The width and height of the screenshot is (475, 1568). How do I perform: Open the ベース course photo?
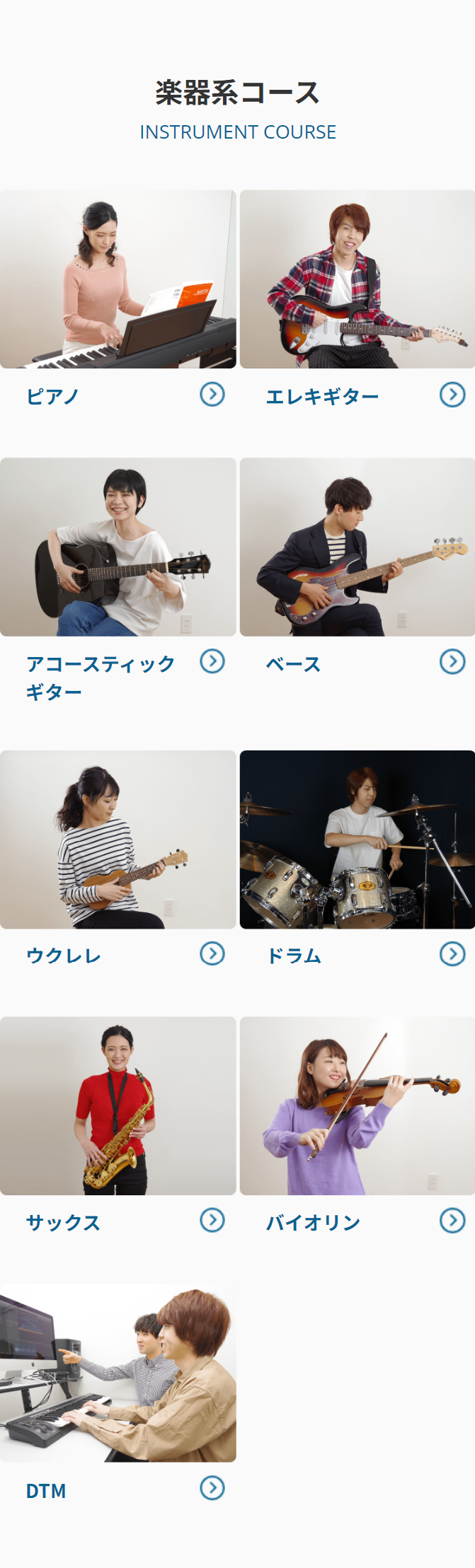[357, 547]
